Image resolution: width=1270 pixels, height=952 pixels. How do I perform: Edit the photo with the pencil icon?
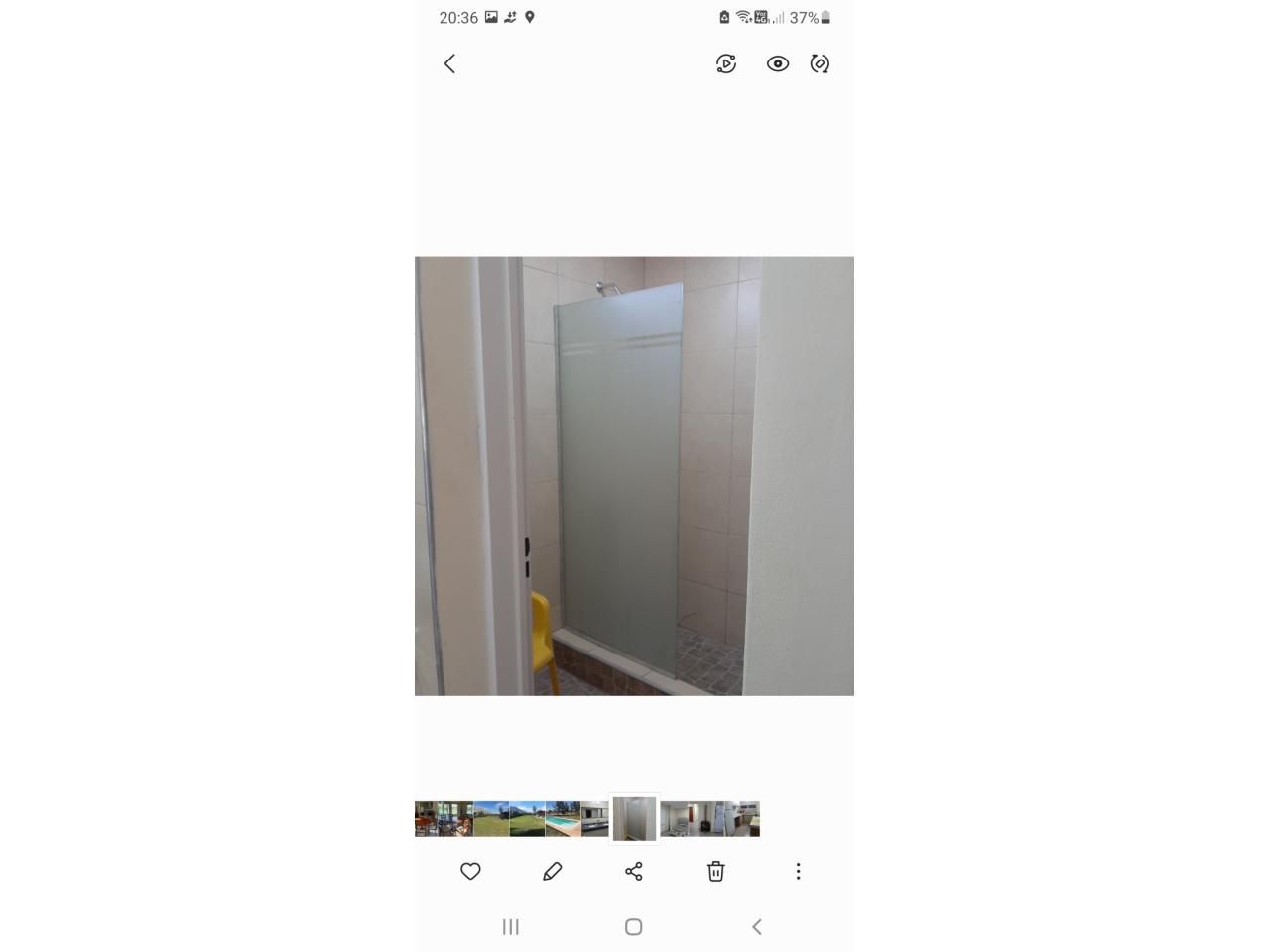553,871
